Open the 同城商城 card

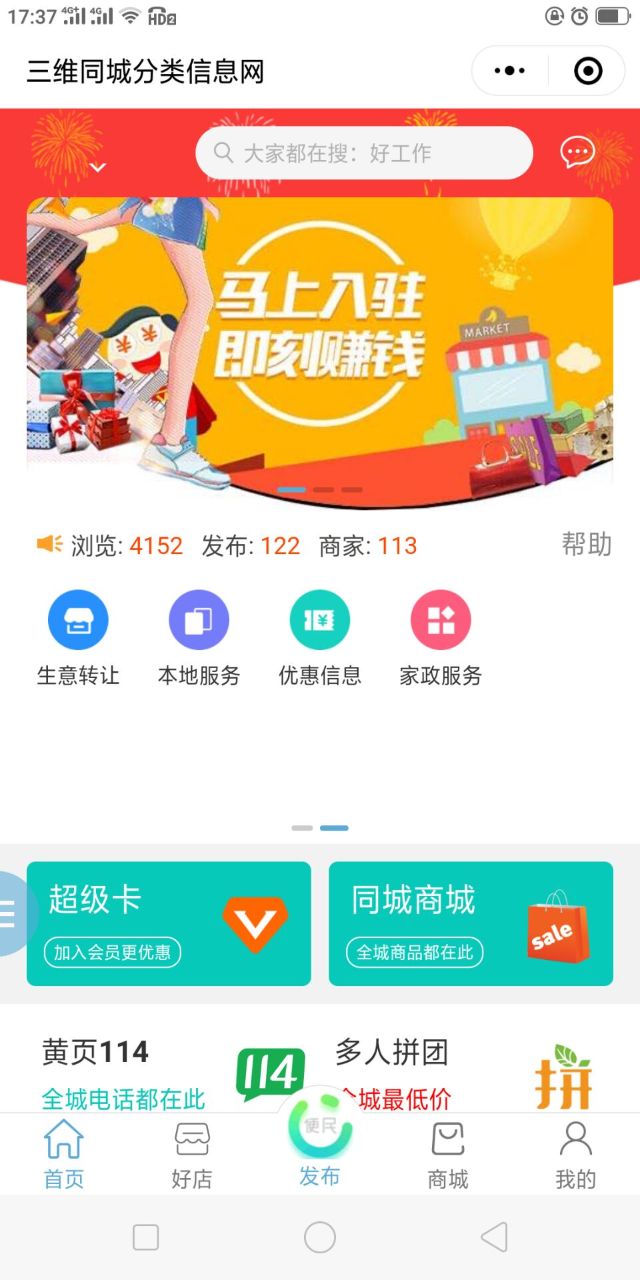pos(471,923)
